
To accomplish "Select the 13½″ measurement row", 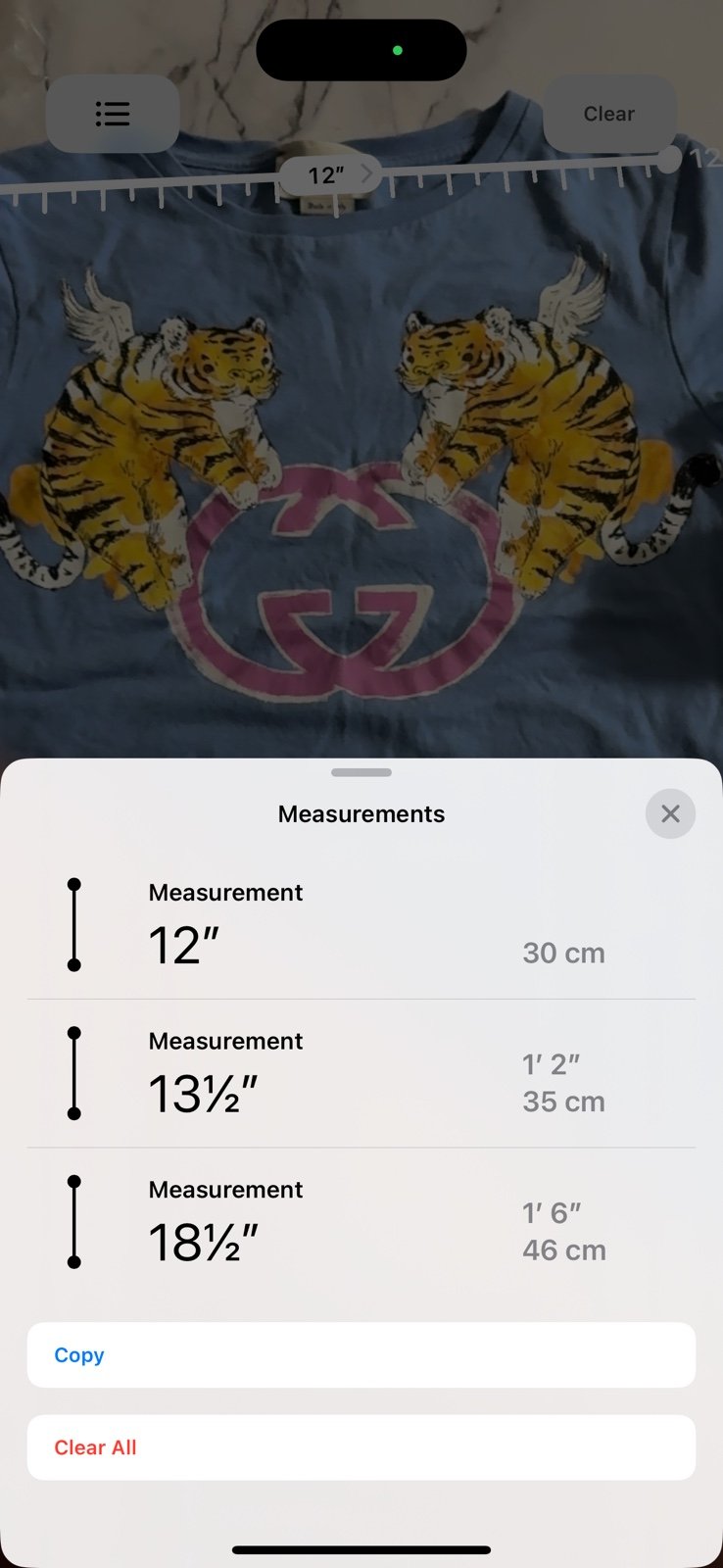I will [x=361, y=1073].
